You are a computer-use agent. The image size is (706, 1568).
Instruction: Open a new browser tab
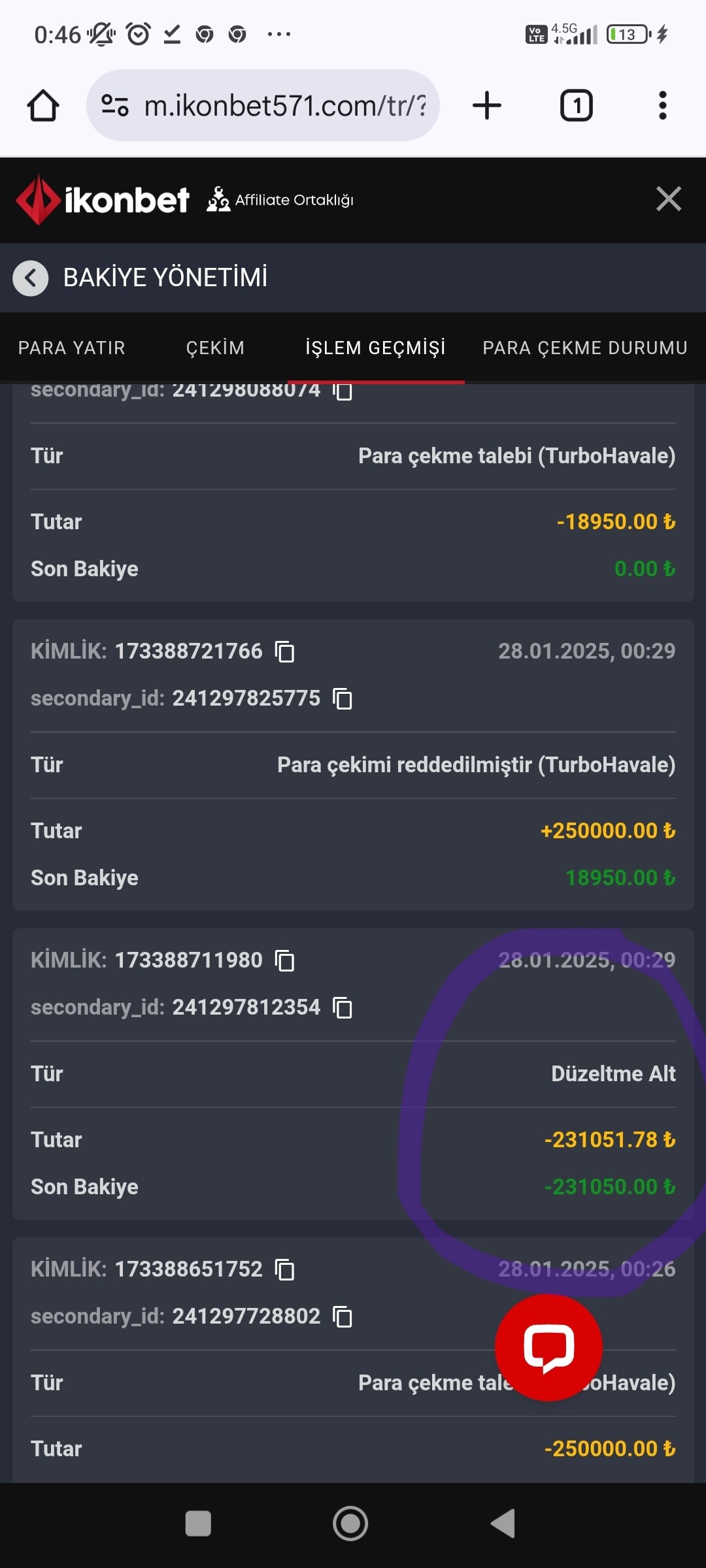tap(487, 105)
